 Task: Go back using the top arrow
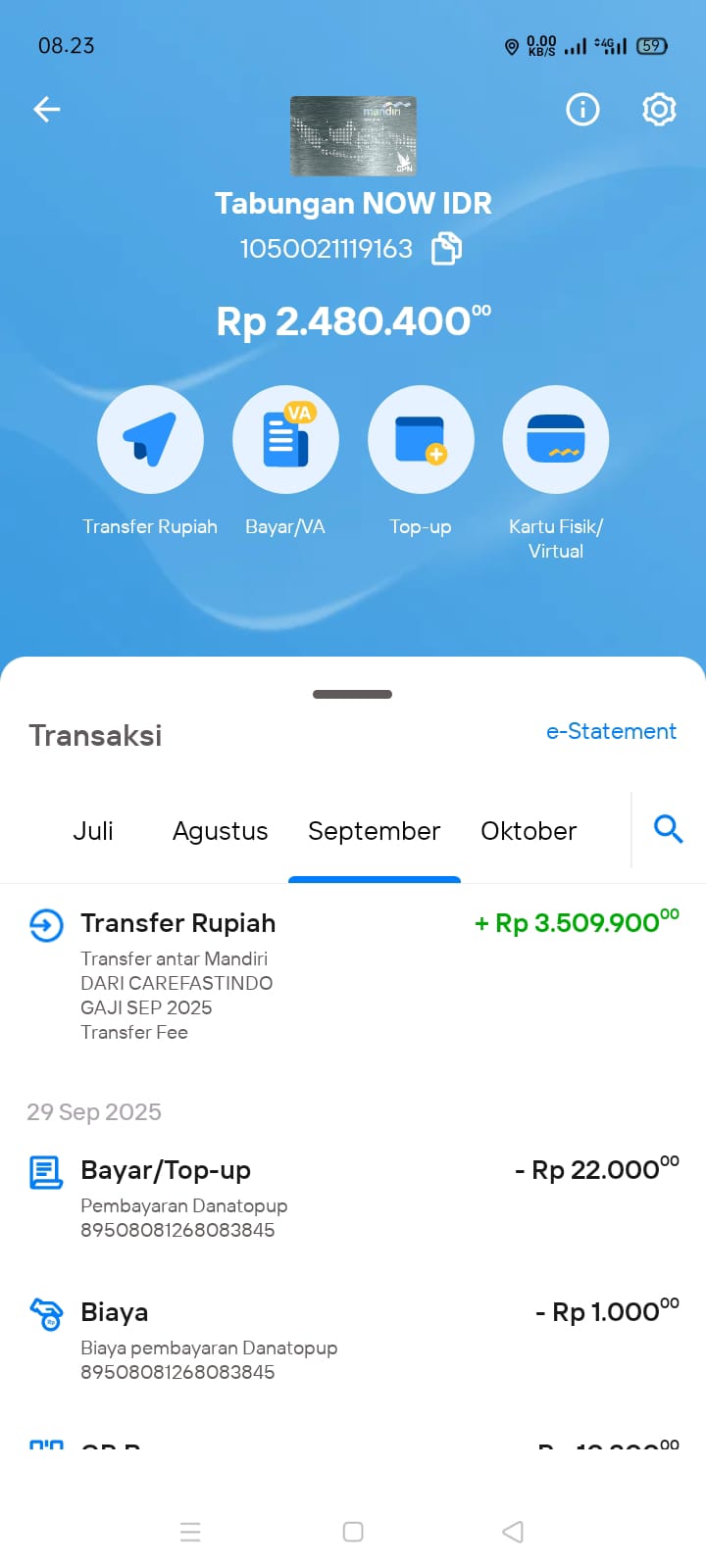(47, 109)
